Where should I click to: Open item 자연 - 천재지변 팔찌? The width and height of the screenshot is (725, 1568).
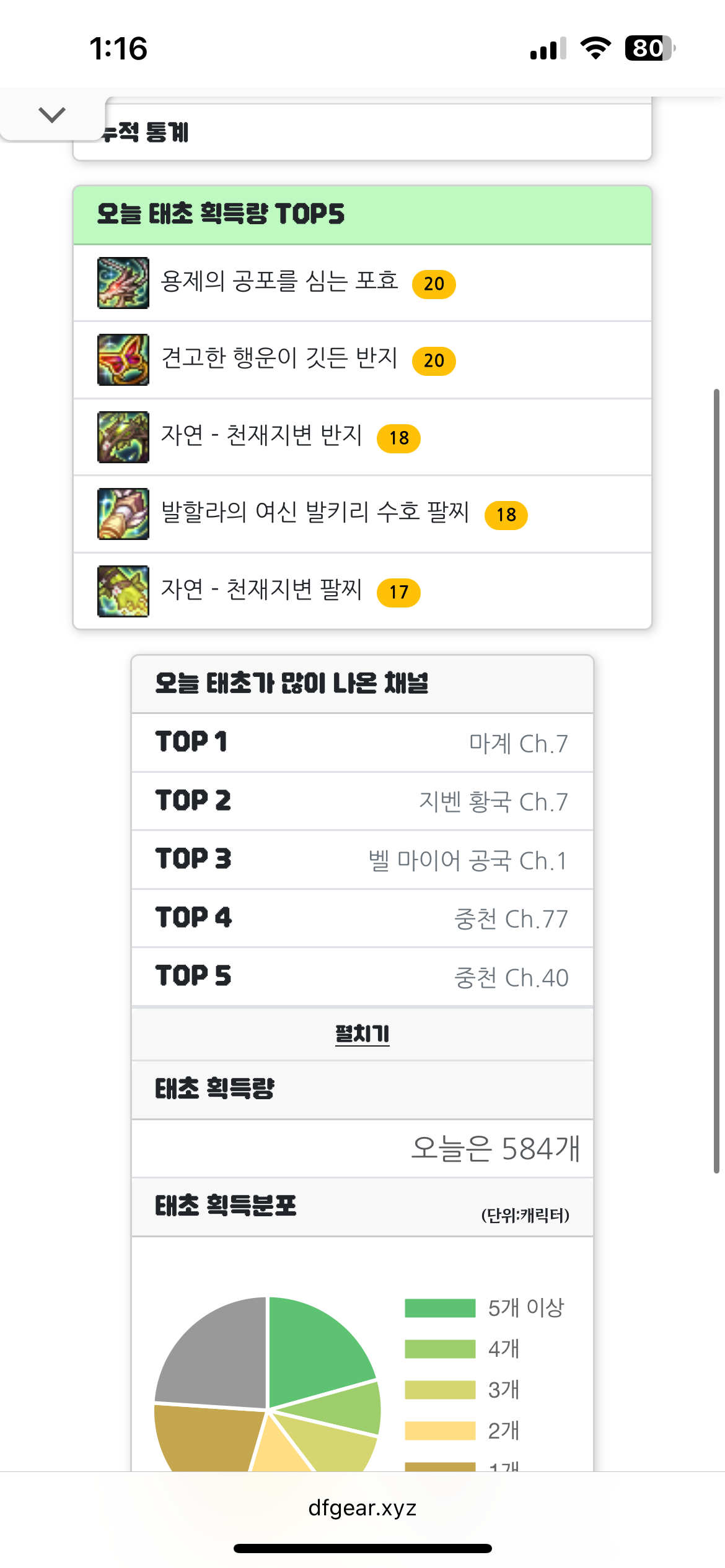pos(261,591)
